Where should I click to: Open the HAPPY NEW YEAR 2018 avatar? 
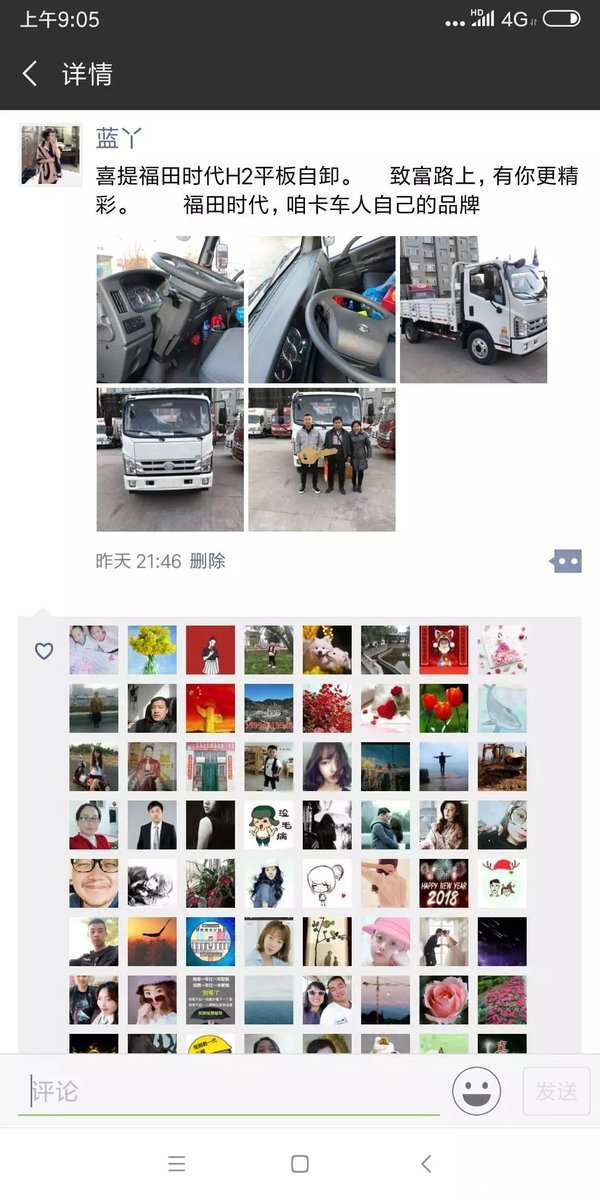[444, 883]
